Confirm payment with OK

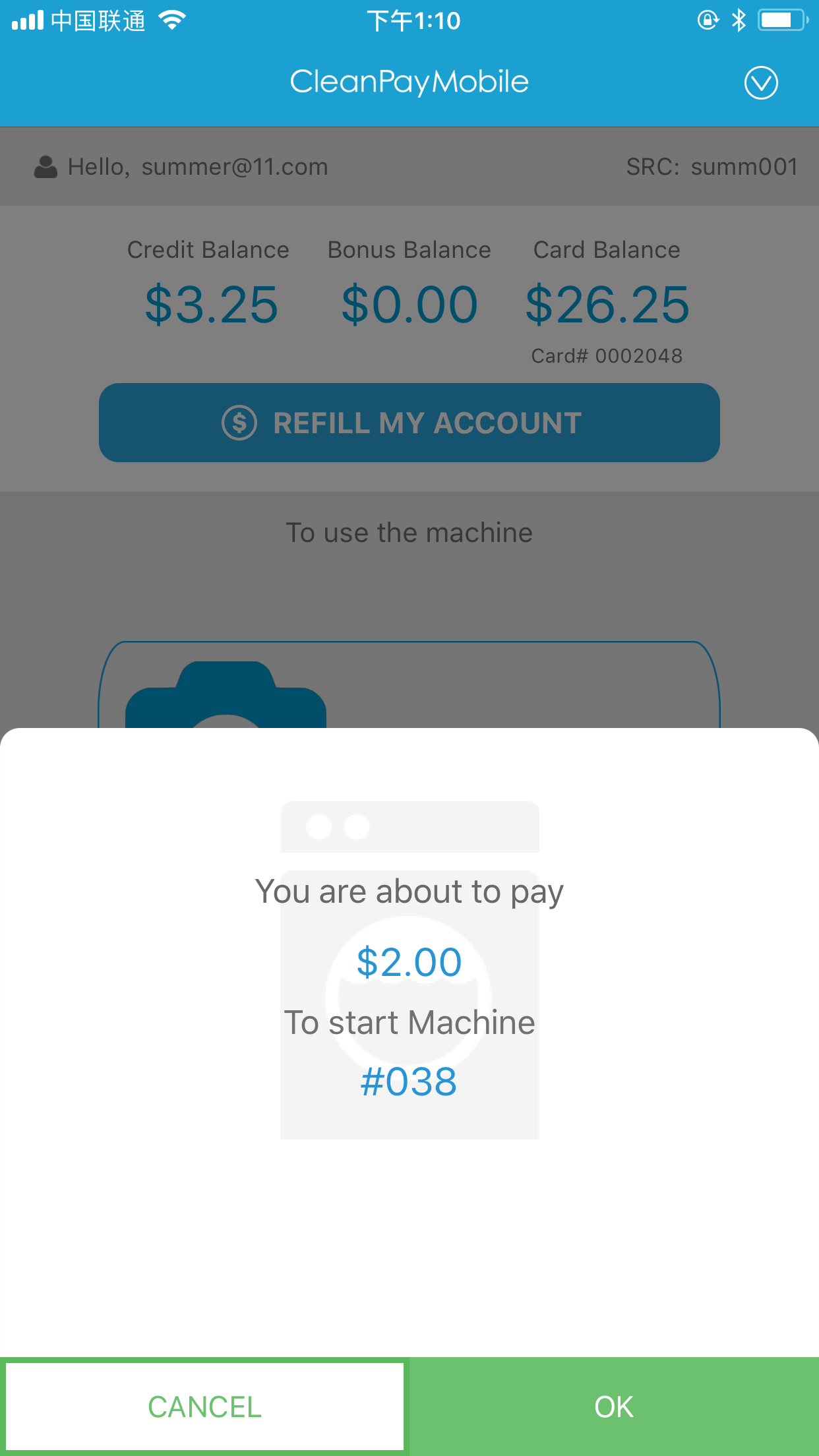click(614, 1407)
